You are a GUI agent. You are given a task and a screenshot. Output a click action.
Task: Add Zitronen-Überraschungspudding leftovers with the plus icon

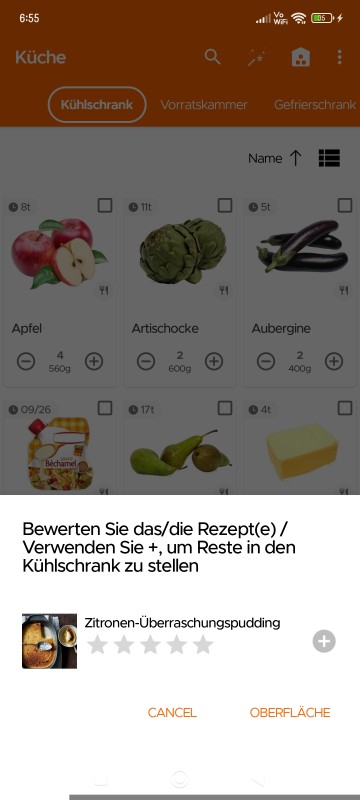(324, 641)
